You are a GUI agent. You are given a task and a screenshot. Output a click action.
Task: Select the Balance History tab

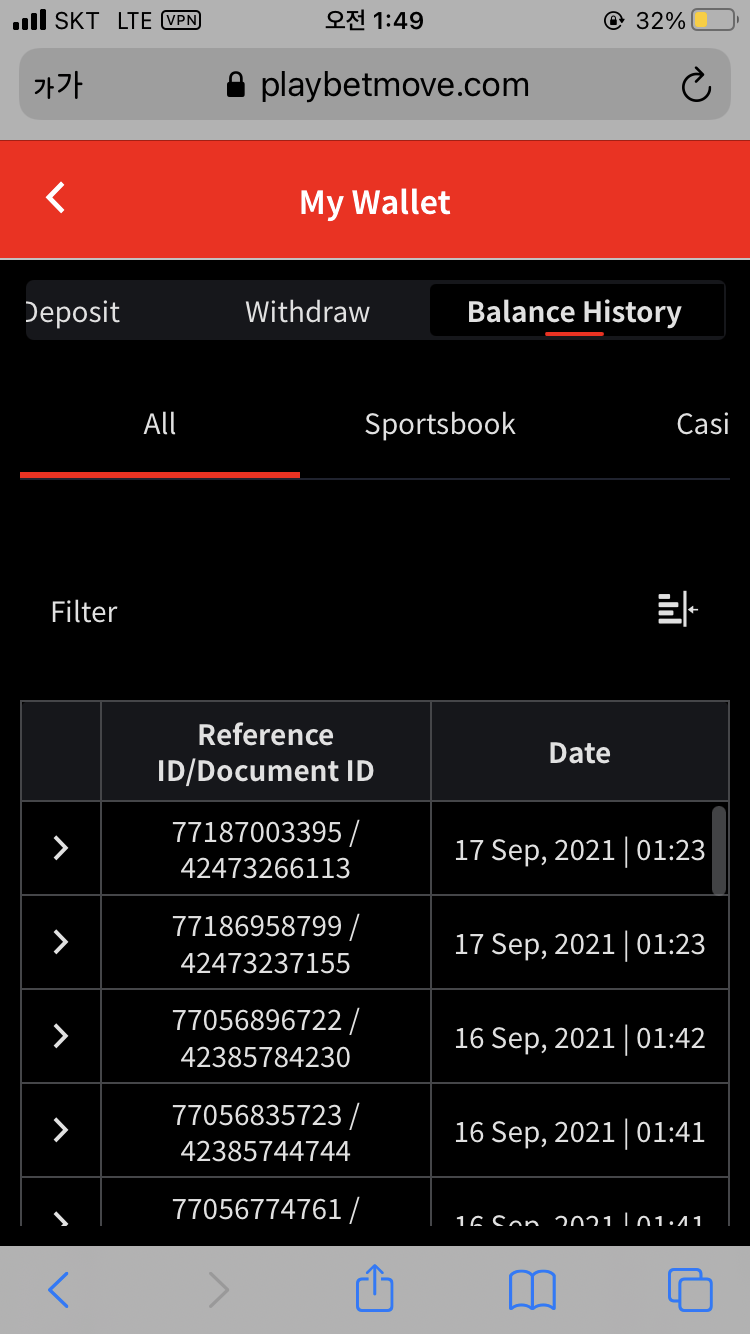tap(575, 312)
